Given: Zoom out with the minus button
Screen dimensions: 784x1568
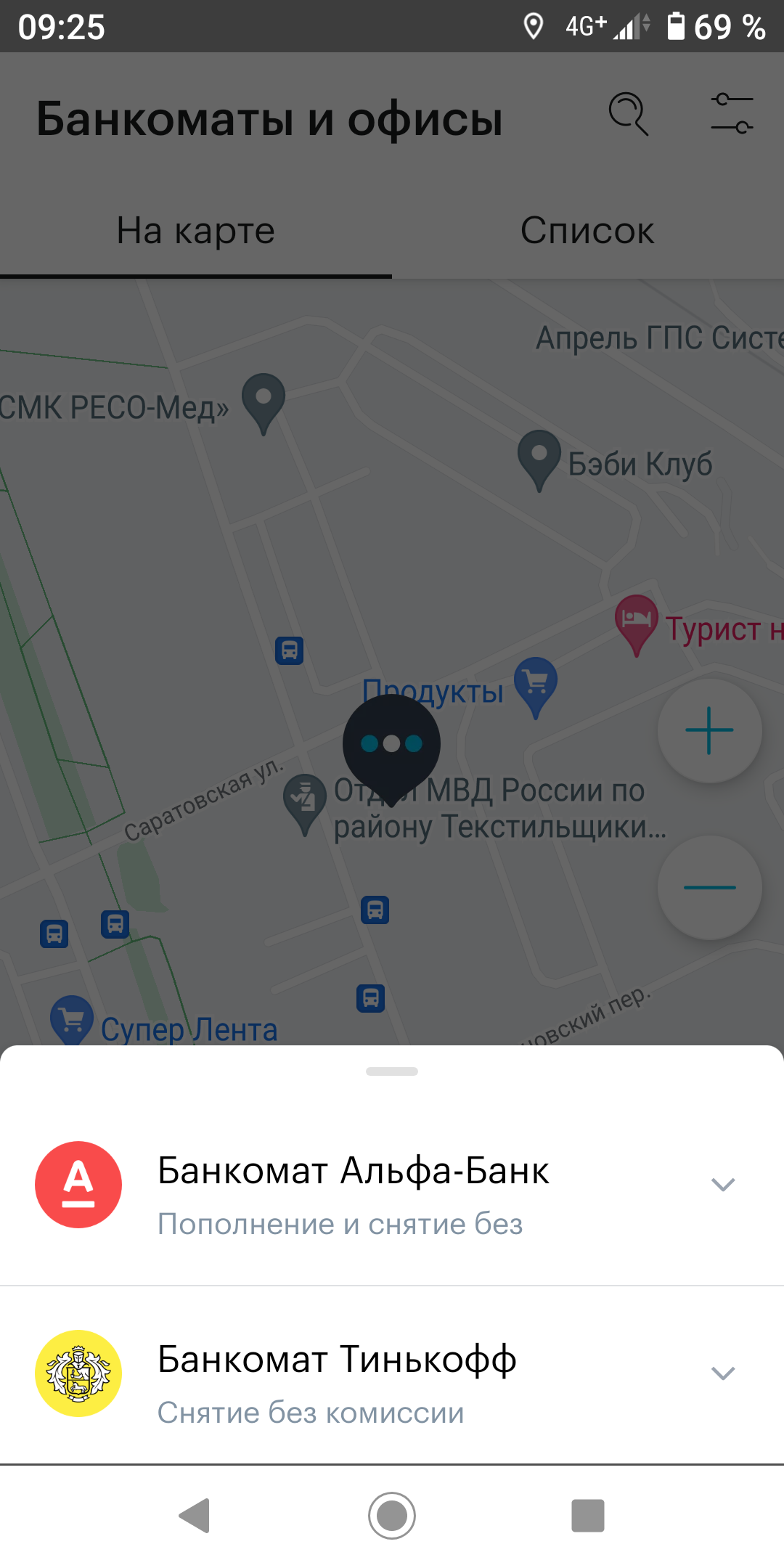Looking at the screenshot, I should coord(709,887).
